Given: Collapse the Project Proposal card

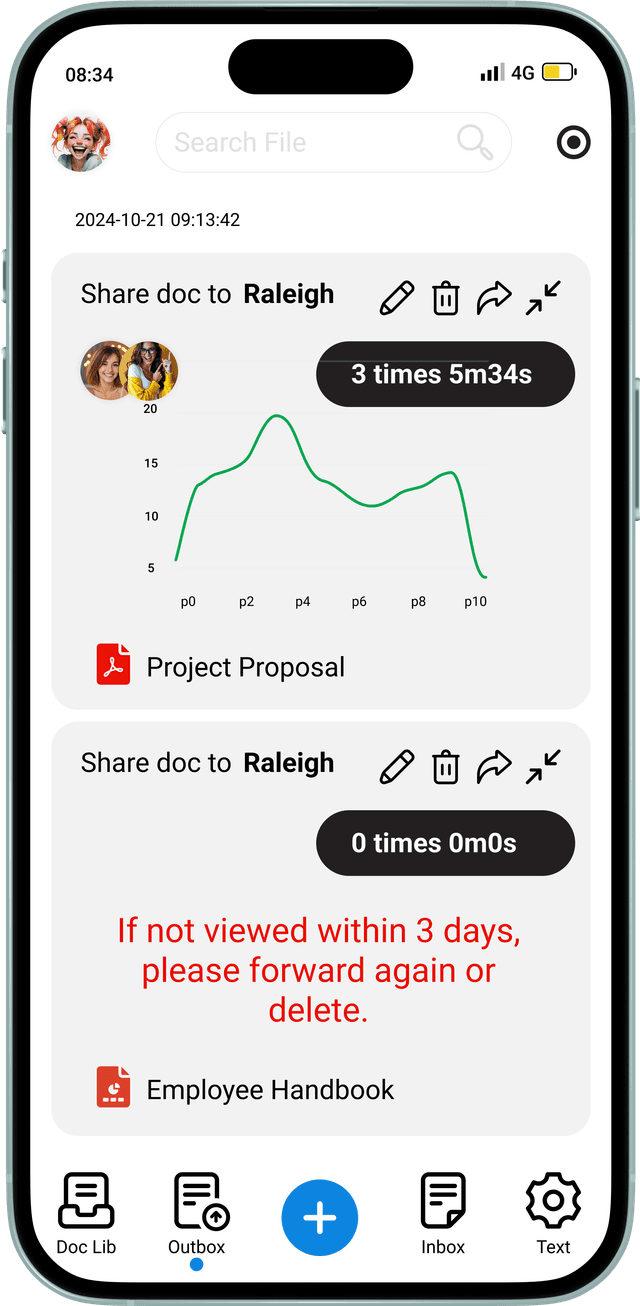Looking at the screenshot, I should pos(543,298).
